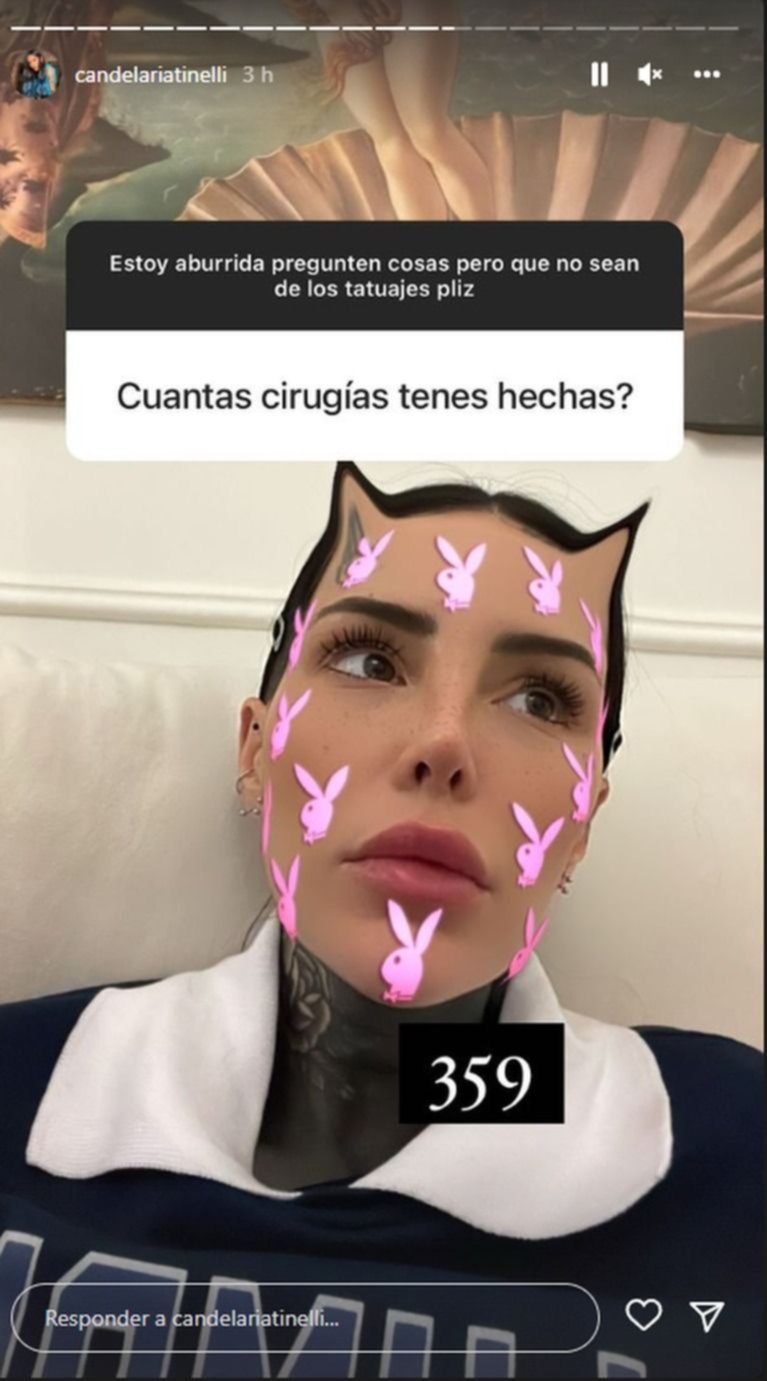Unmute the story audio

pyautogui.click(x=650, y=75)
